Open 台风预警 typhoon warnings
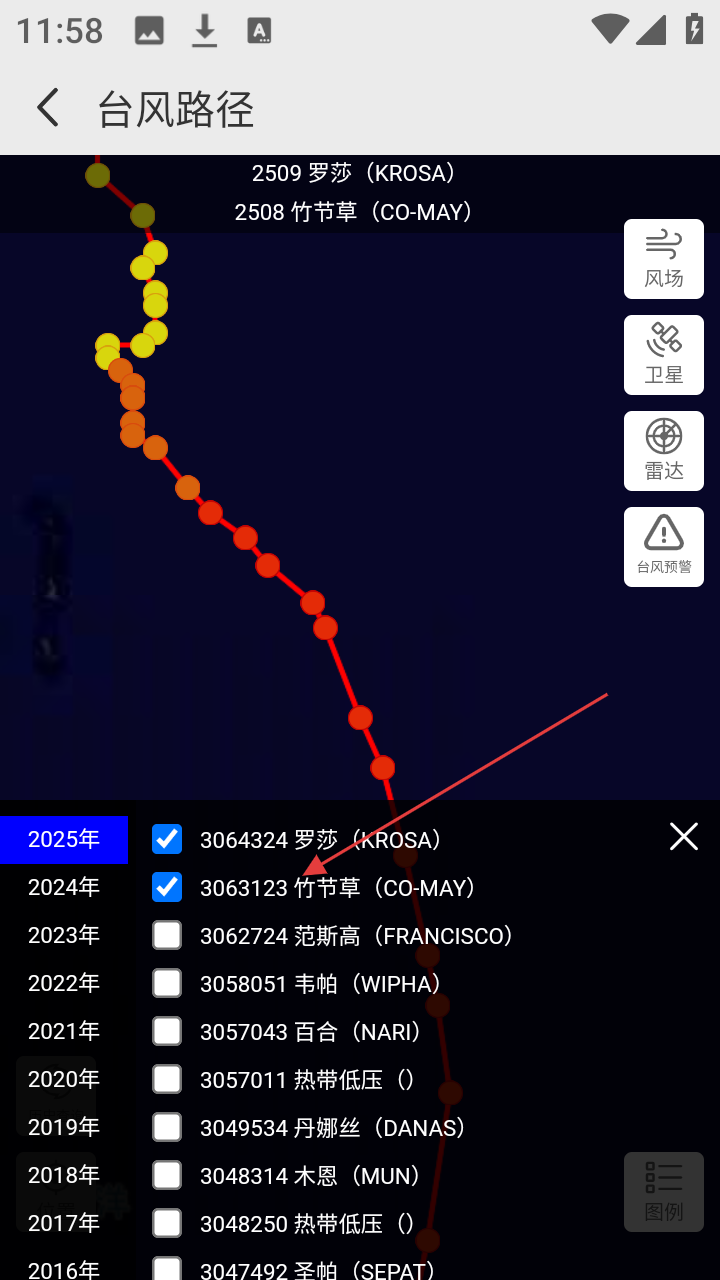The width and height of the screenshot is (720, 1280). (x=664, y=547)
